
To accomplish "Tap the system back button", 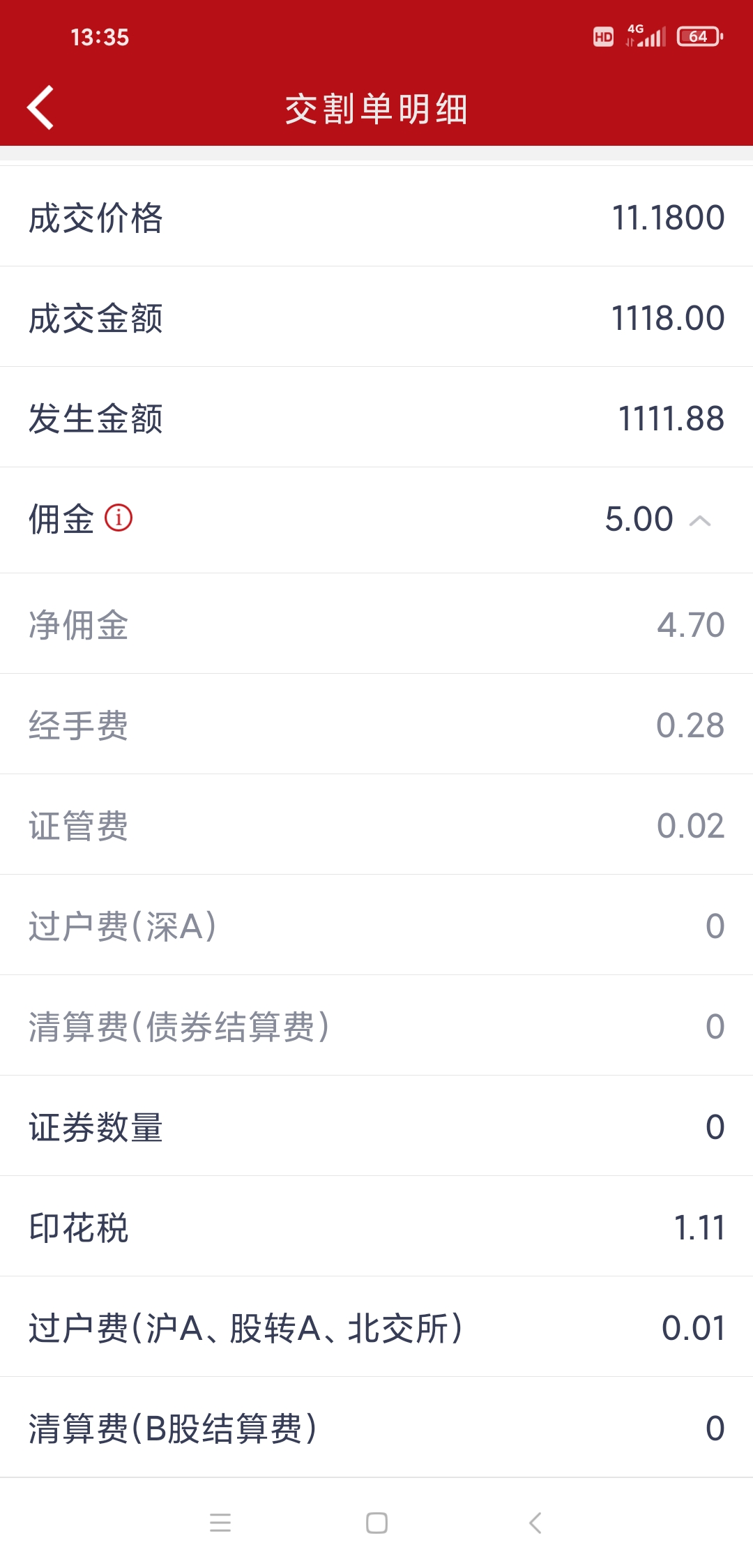I will click(535, 1523).
